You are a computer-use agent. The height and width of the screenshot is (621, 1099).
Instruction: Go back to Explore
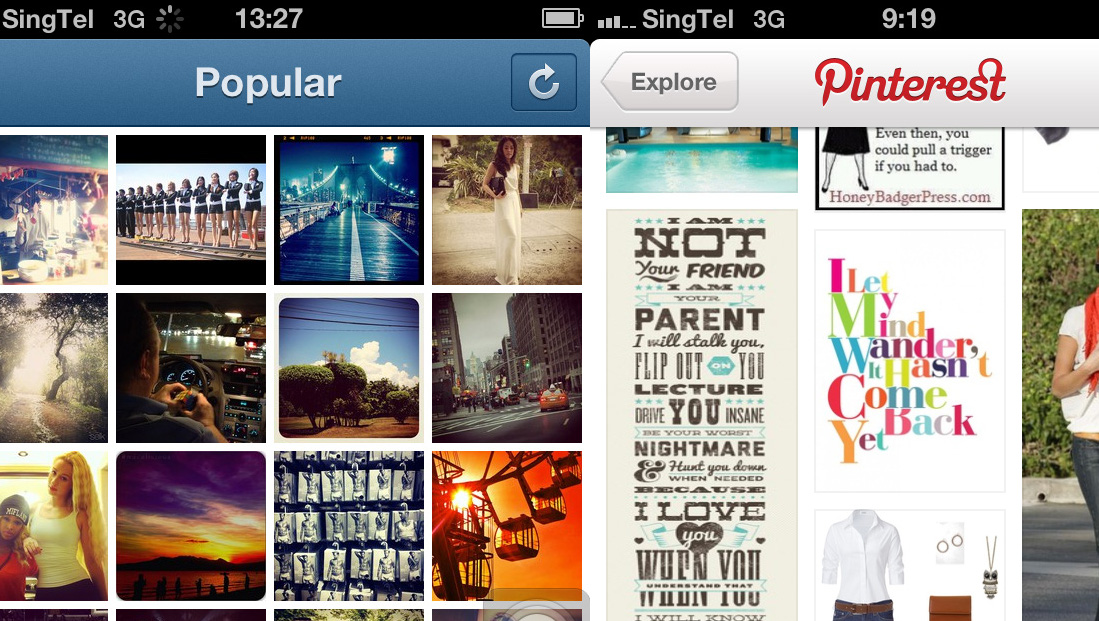coord(671,81)
